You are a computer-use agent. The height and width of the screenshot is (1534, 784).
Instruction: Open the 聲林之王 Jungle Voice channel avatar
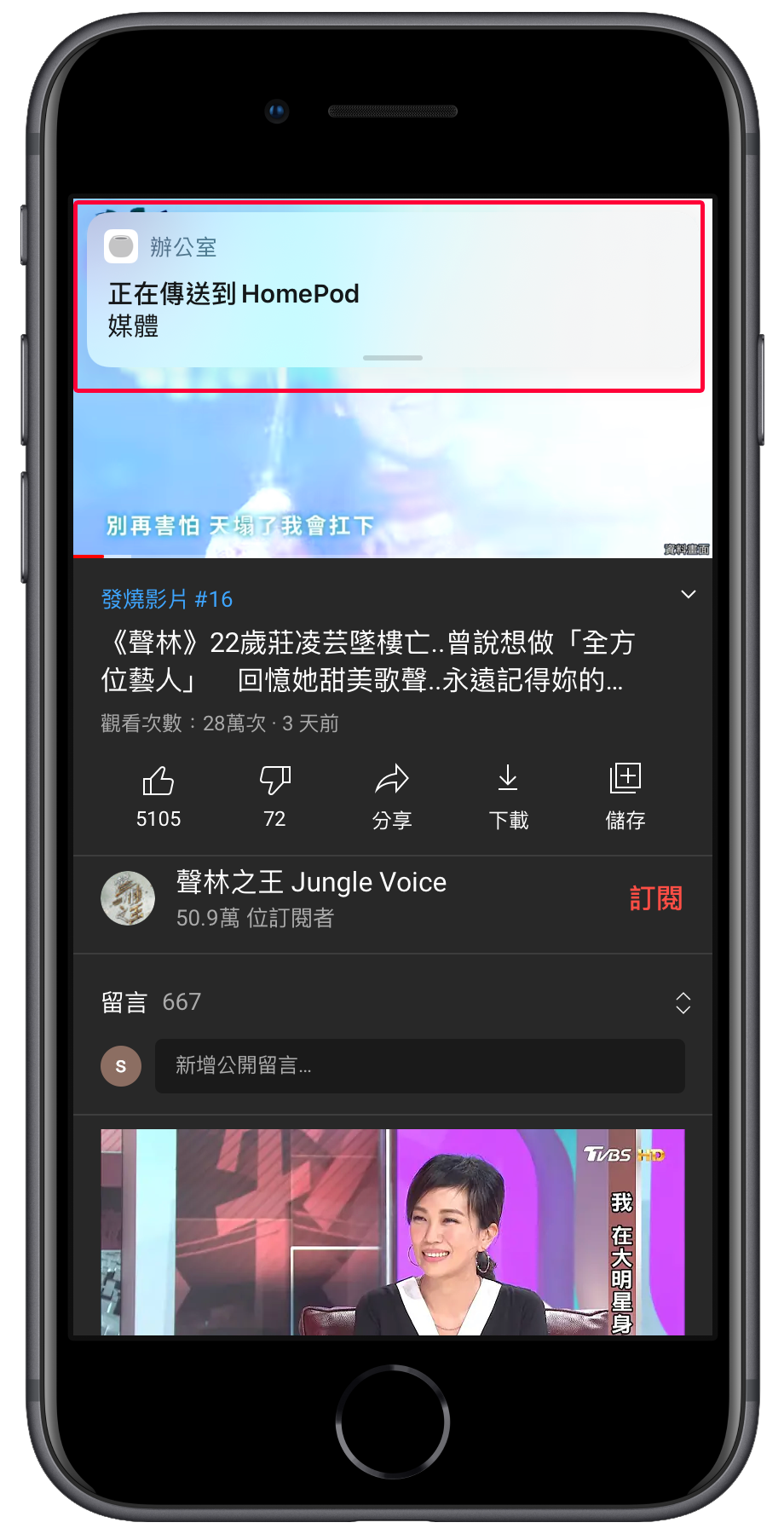128,898
